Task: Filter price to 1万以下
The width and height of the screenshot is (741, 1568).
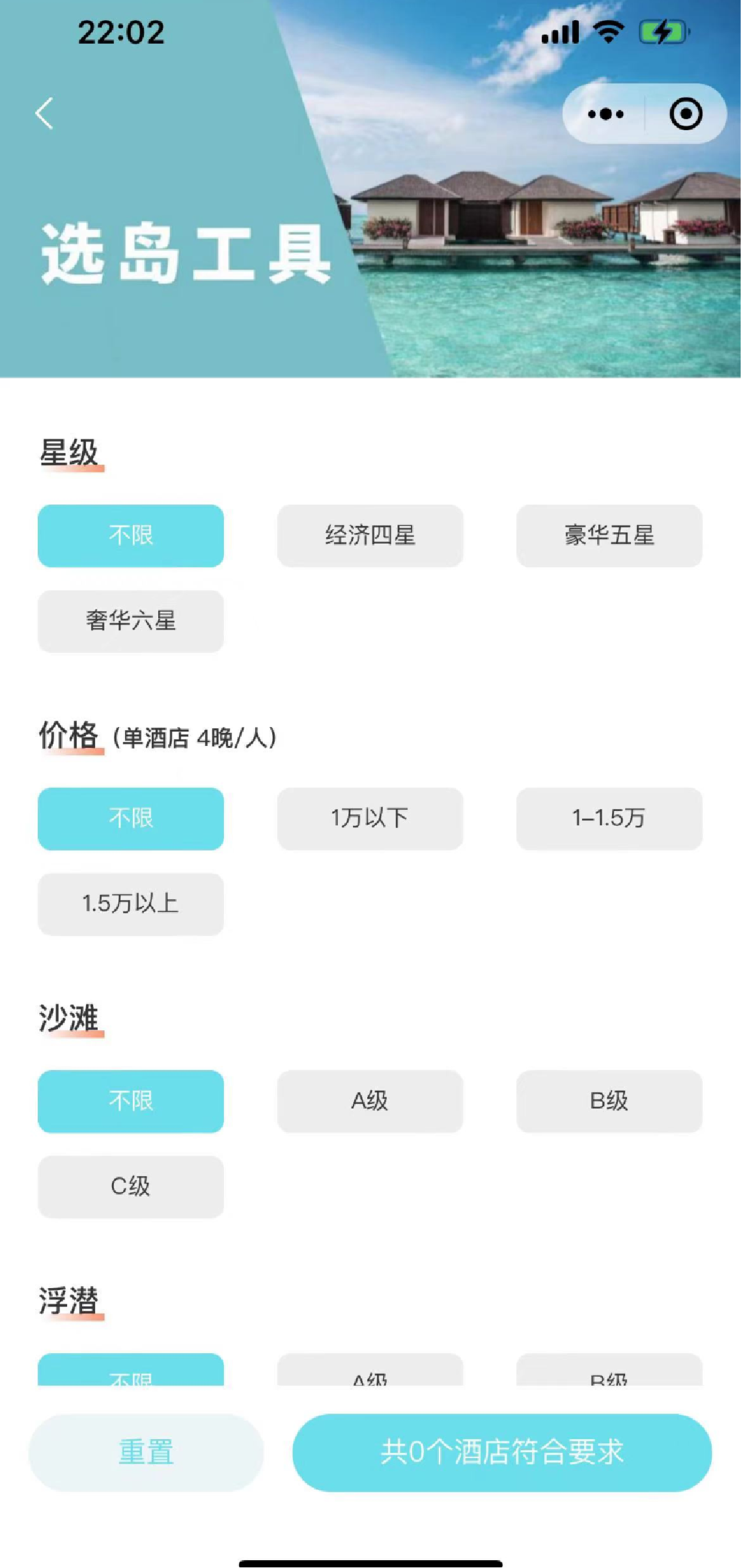Action: click(x=370, y=819)
